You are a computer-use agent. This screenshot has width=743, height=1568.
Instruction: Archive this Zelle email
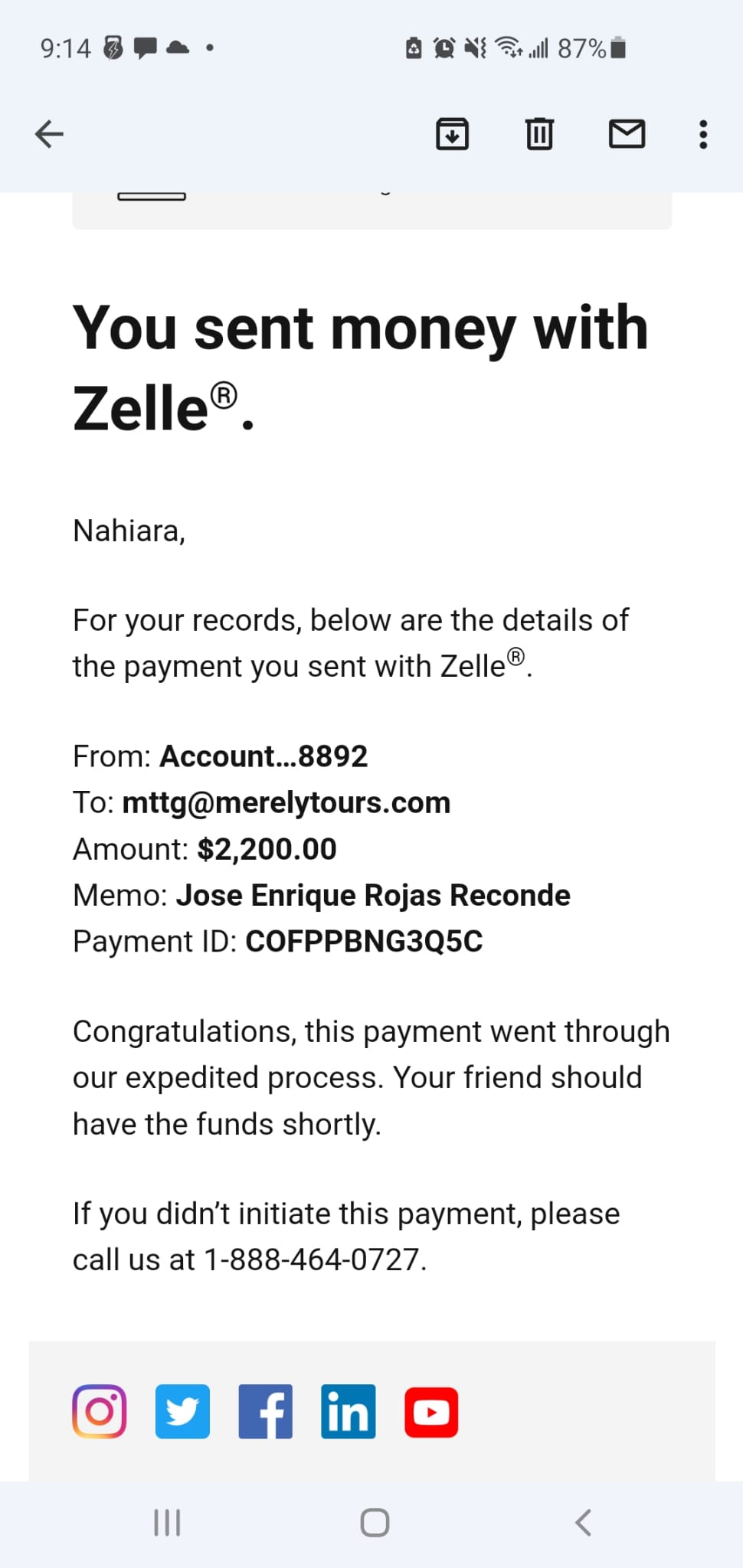[452, 134]
